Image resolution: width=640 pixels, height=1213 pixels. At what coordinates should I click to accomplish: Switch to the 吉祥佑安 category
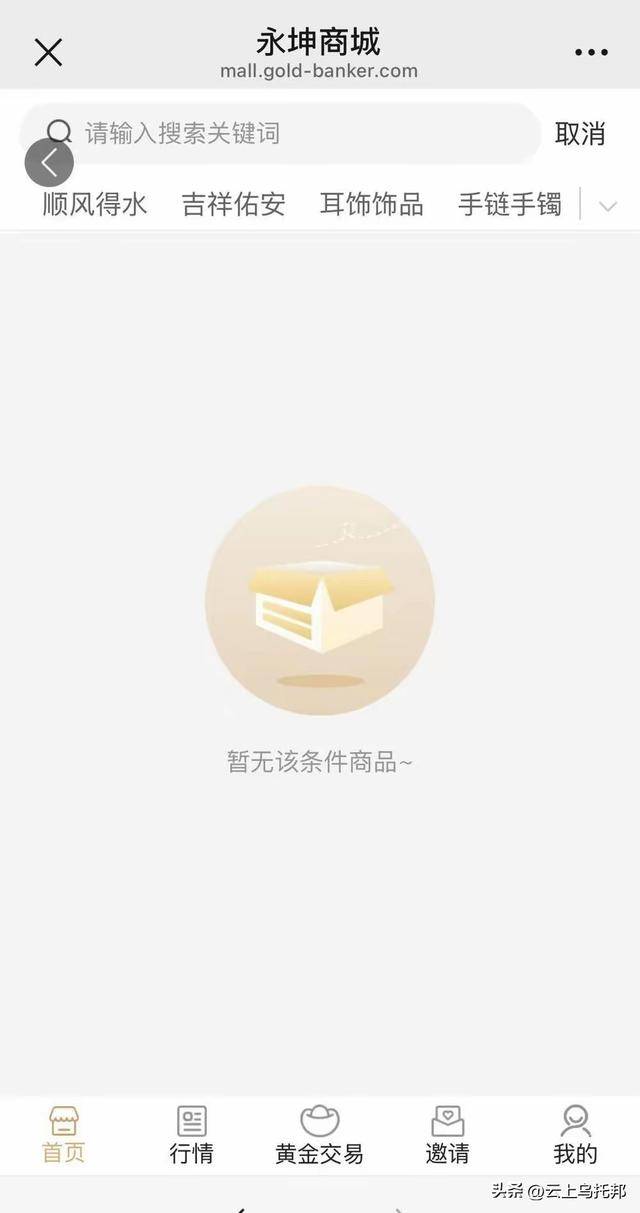click(233, 205)
